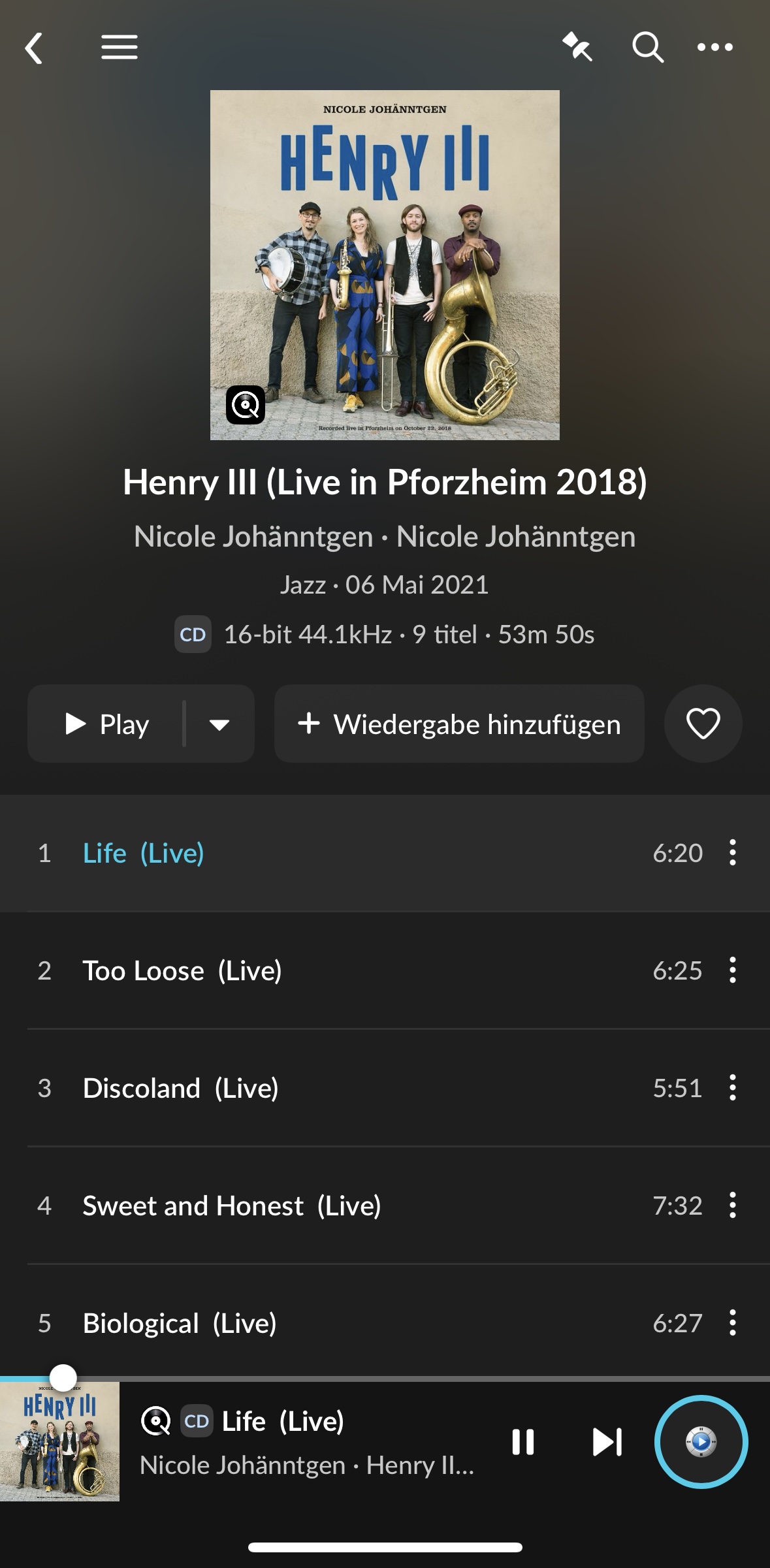Start track Sweet and Honest (Live)
Screen dimensions: 770x1568
pyautogui.click(x=232, y=1206)
